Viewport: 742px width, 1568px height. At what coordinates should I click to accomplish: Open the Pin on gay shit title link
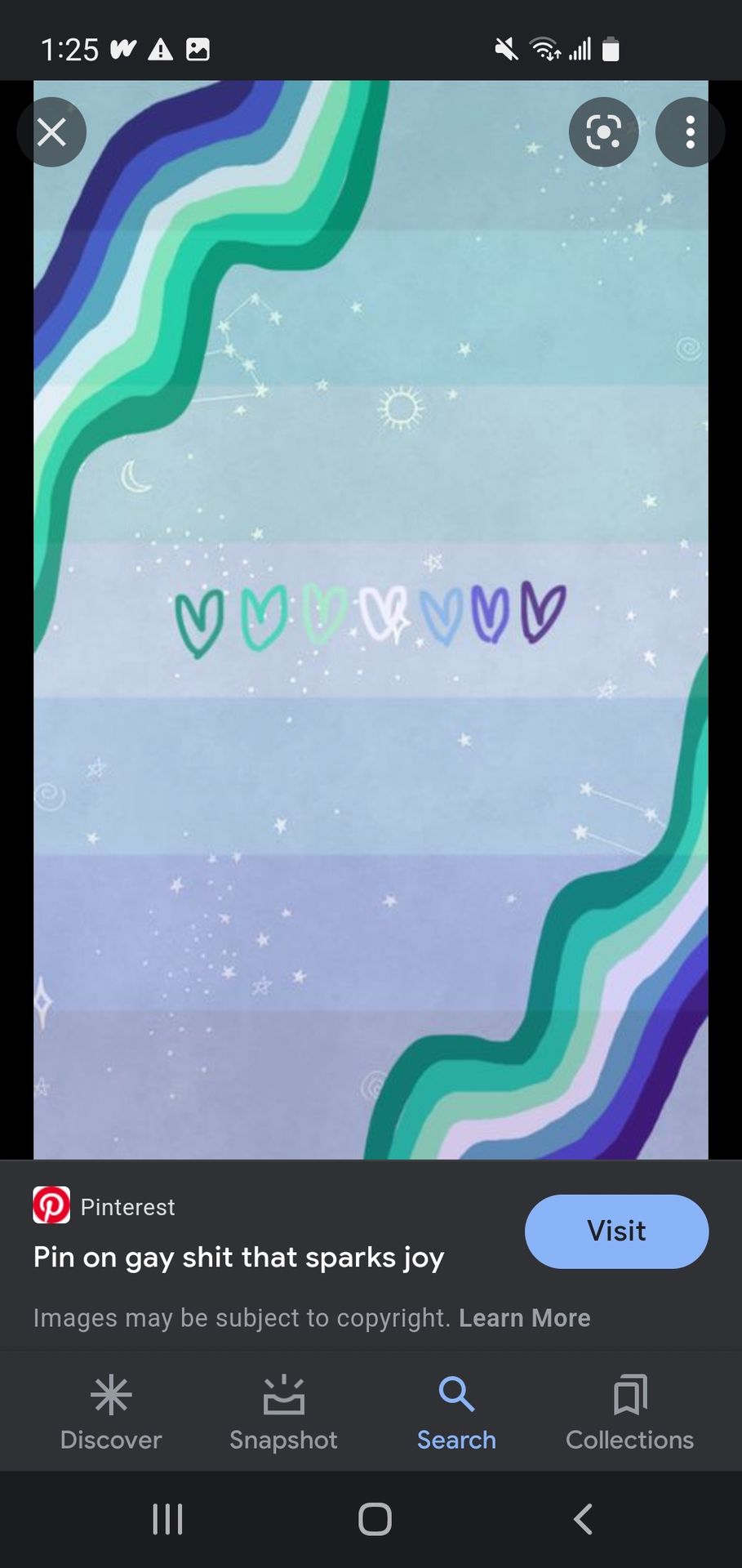pyautogui.click(x=238, y=1258)
